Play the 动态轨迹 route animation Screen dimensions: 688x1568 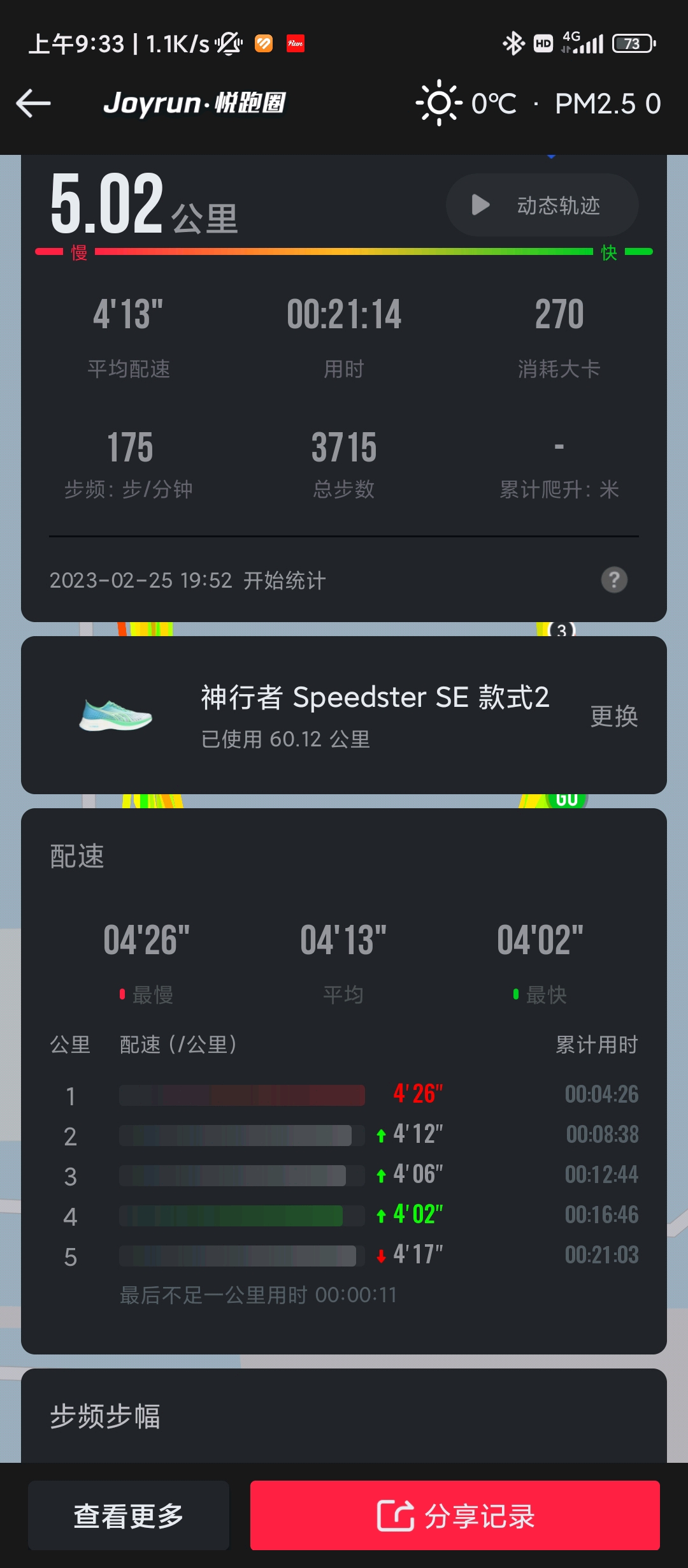click(x=542, y=205)
